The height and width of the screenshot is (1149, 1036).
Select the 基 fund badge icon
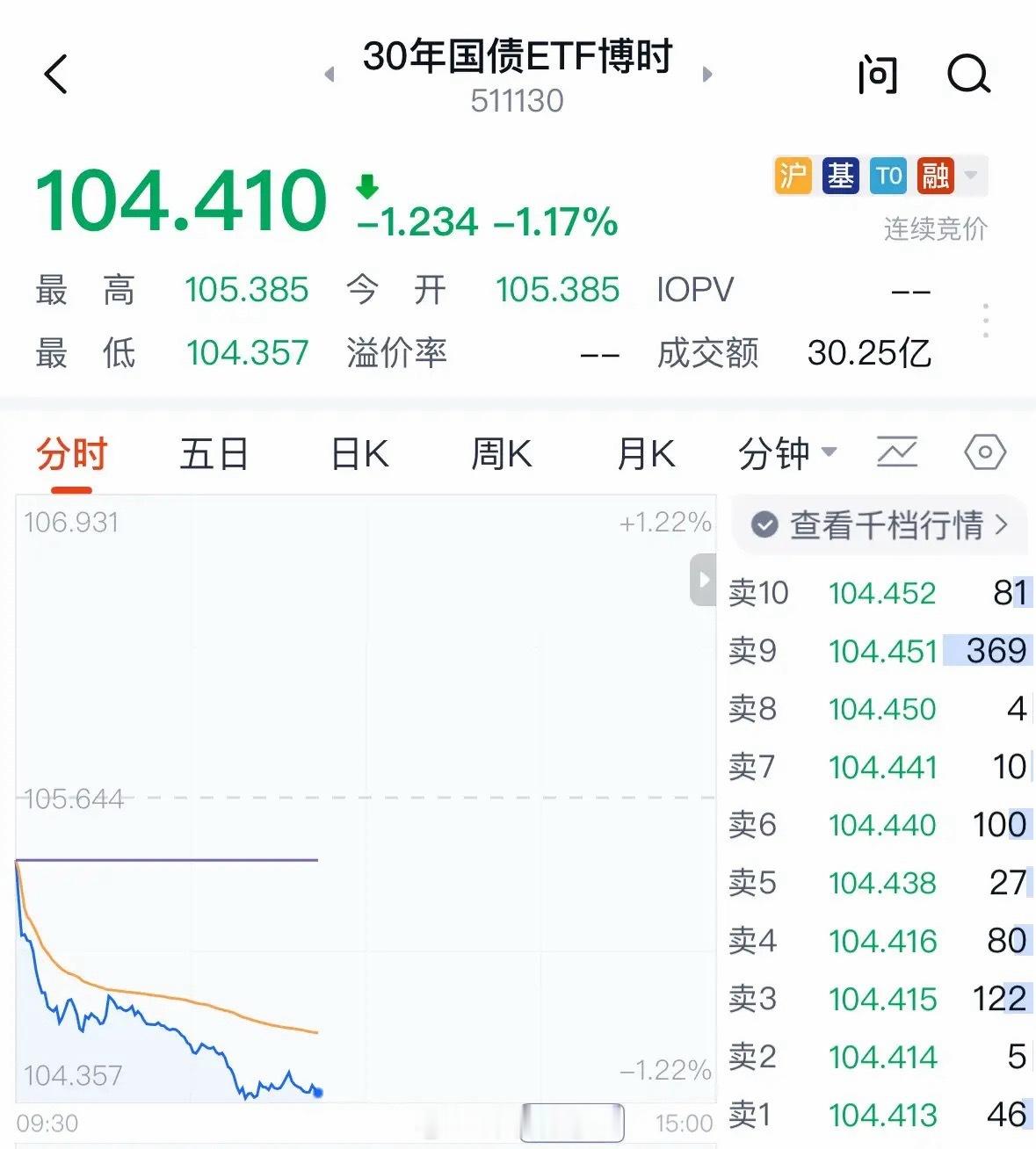(840, 176)
